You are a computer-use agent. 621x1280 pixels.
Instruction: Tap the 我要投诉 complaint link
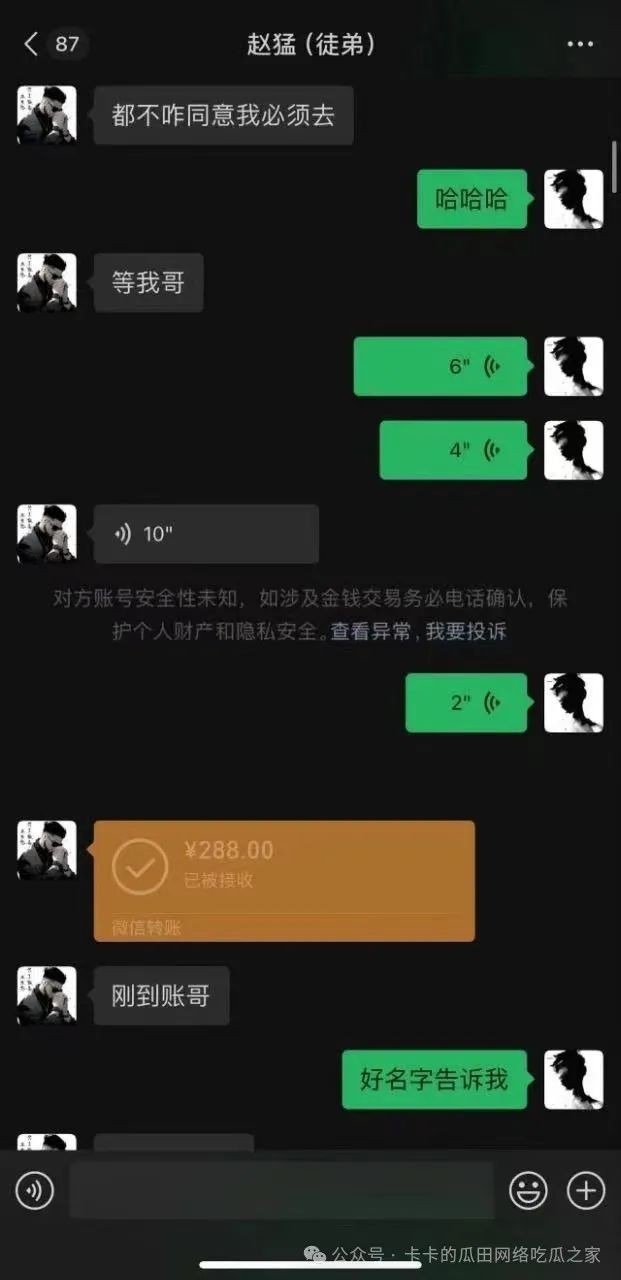click(466, 632)
